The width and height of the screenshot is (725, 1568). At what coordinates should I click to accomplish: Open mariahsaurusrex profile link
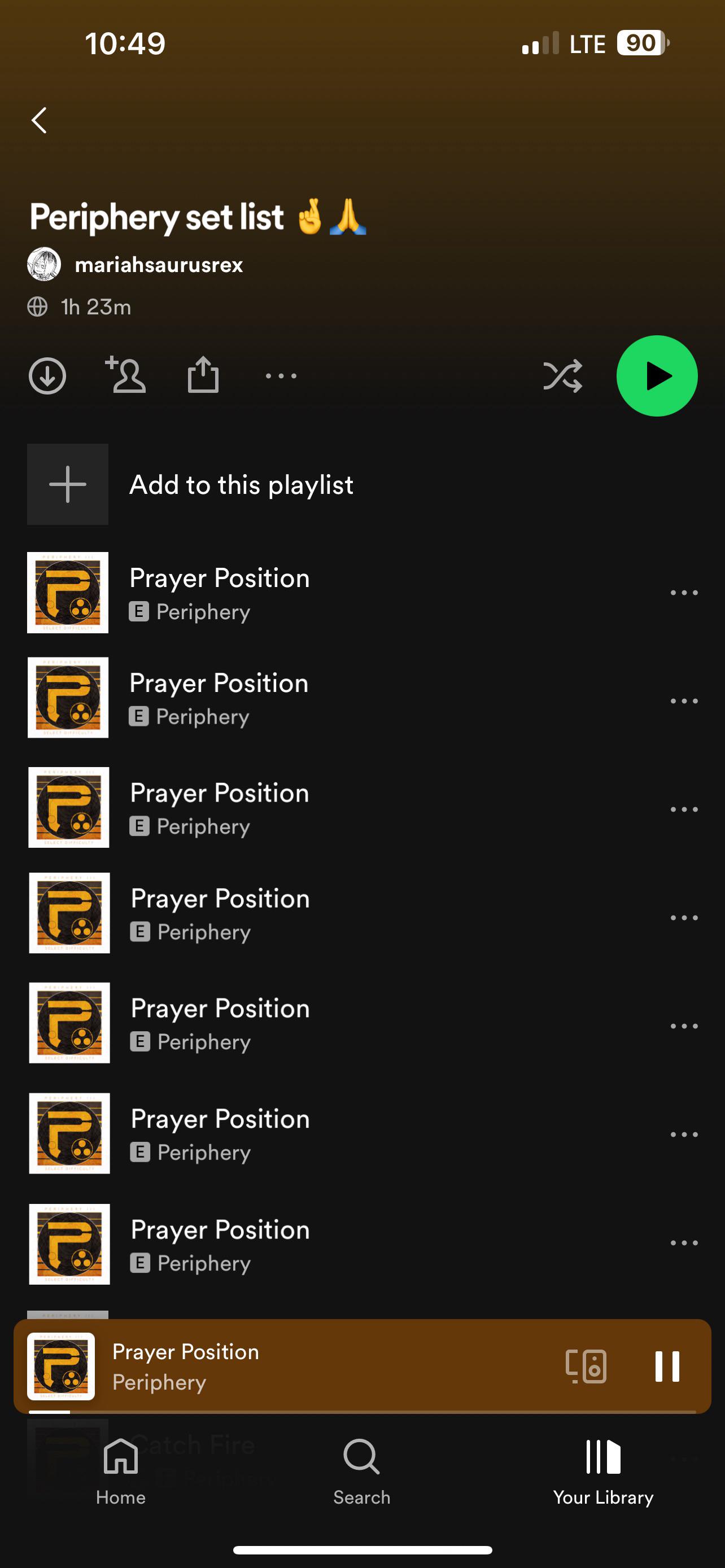159,265
